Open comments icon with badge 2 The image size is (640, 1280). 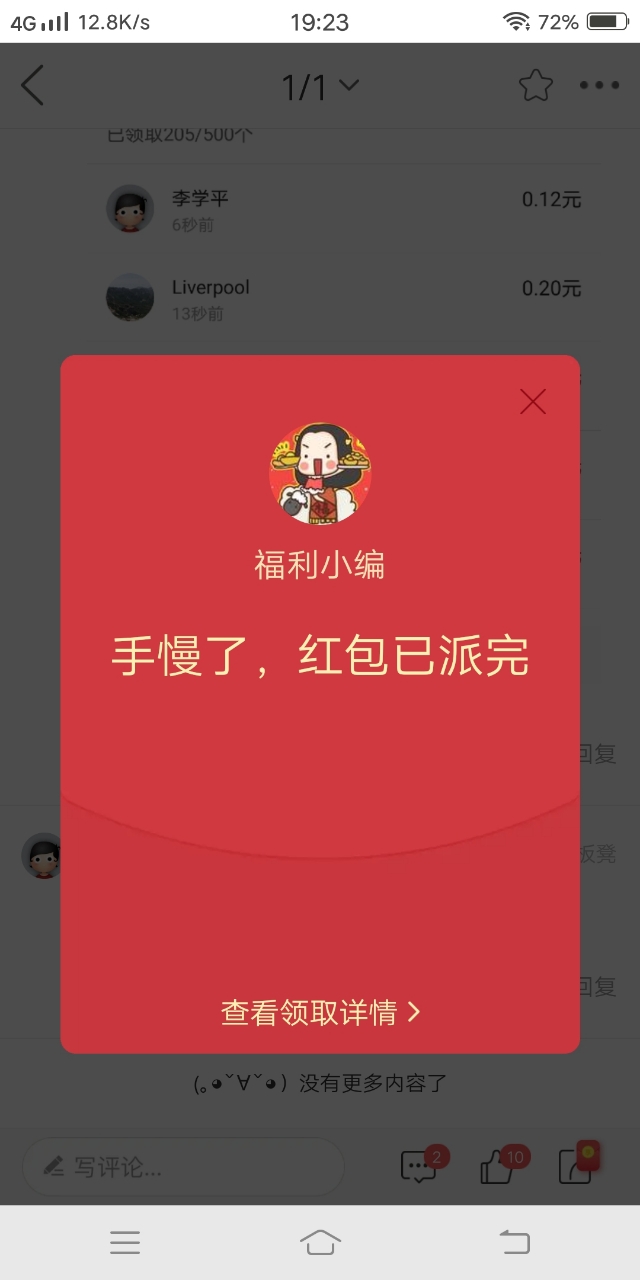418,1166
